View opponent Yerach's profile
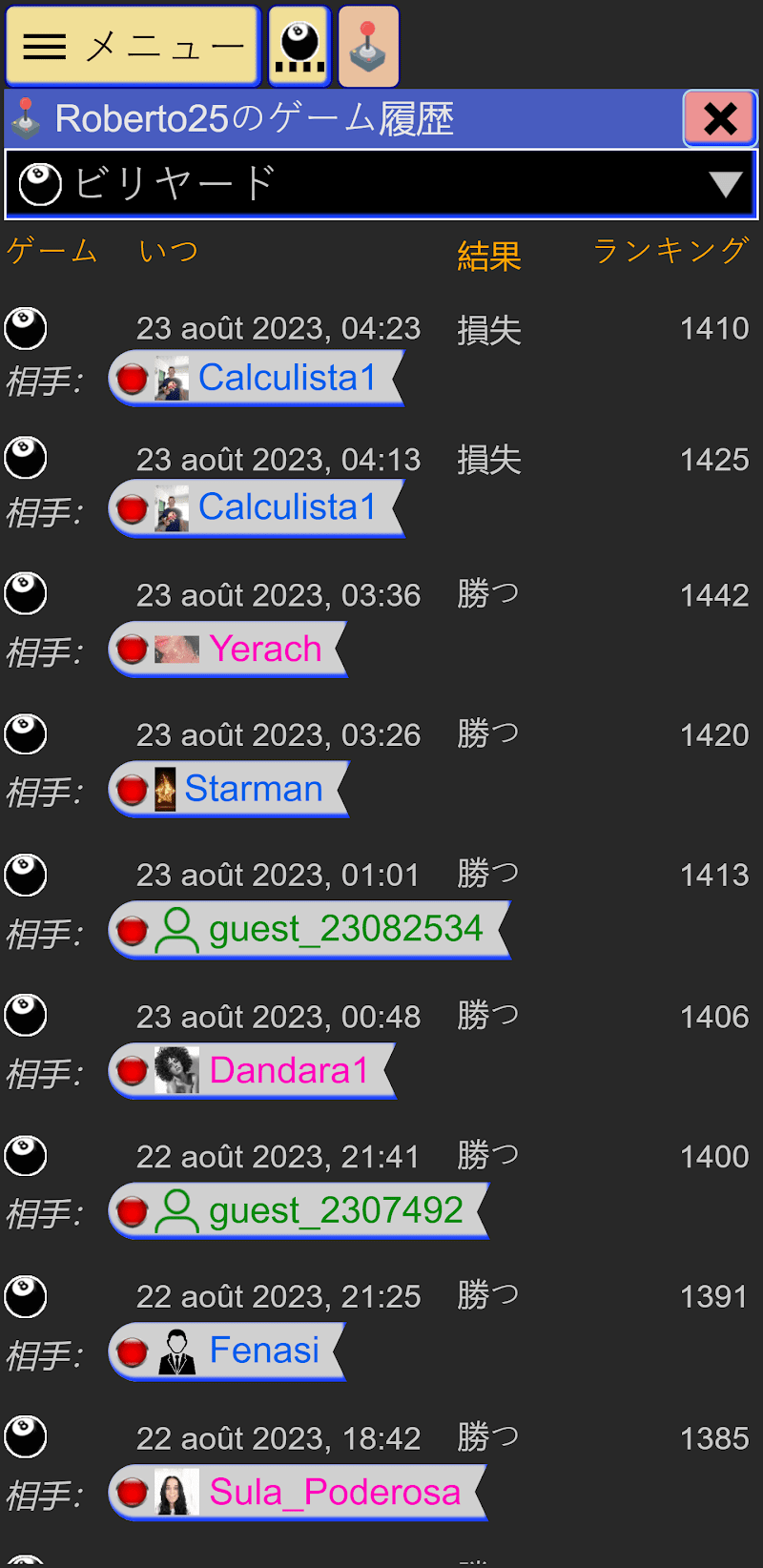763x1568 pixels. click(x=227, y=650)
